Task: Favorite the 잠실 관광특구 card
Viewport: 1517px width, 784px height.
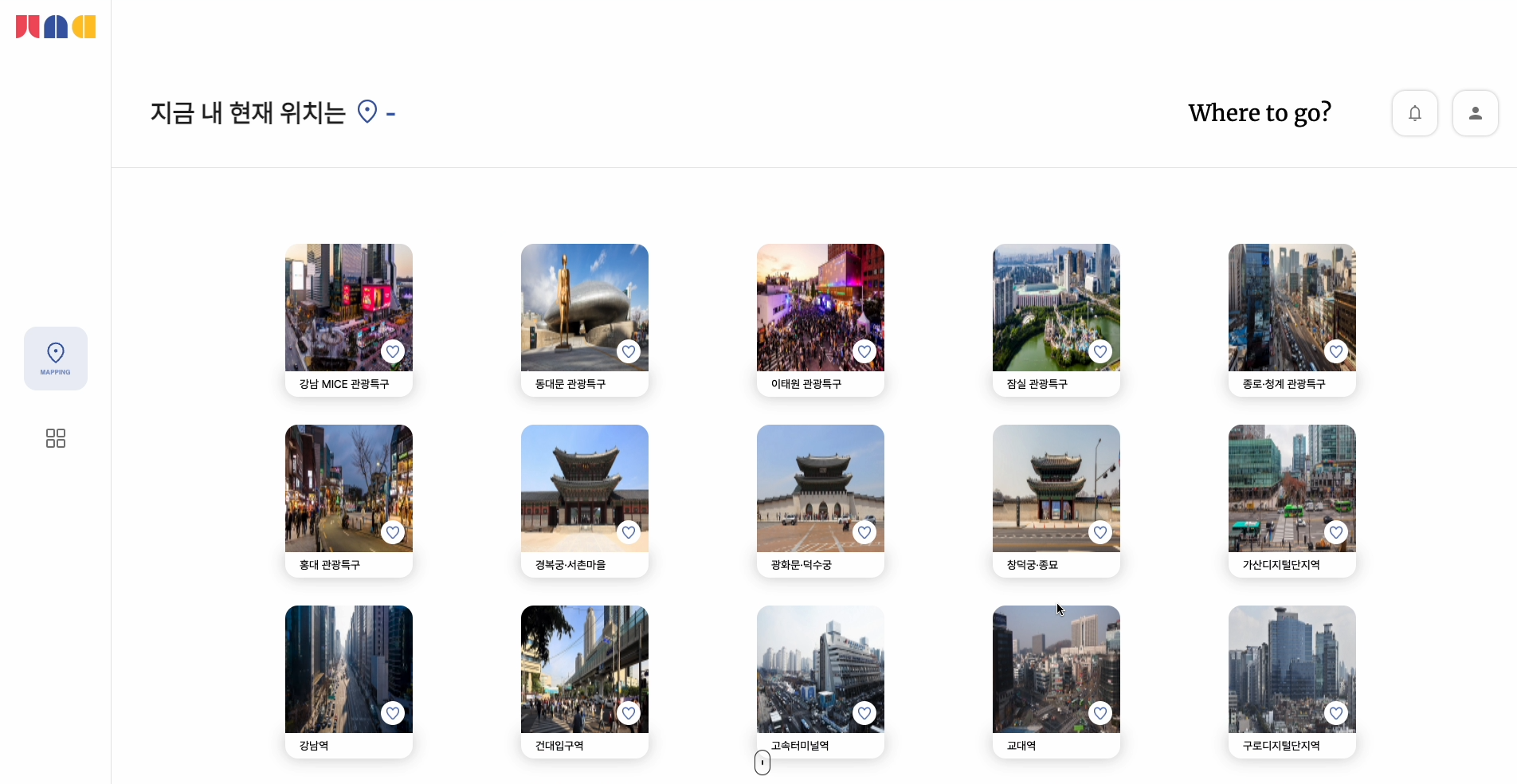Action: click(x=1100, y=351)
